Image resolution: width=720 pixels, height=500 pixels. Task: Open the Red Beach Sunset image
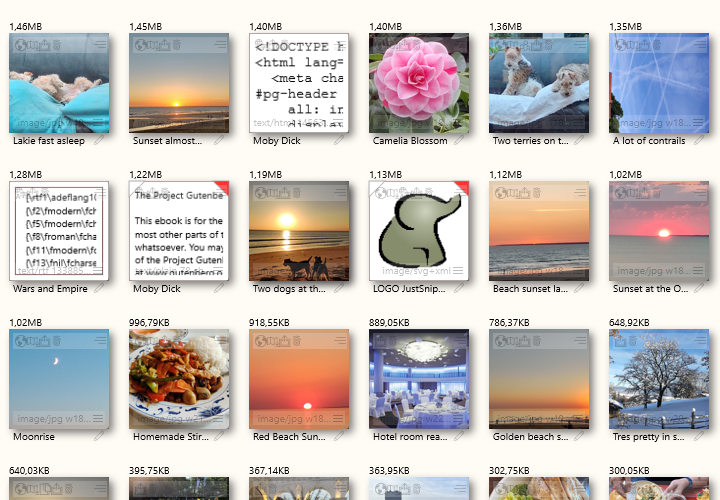click(x=298, y=380)
